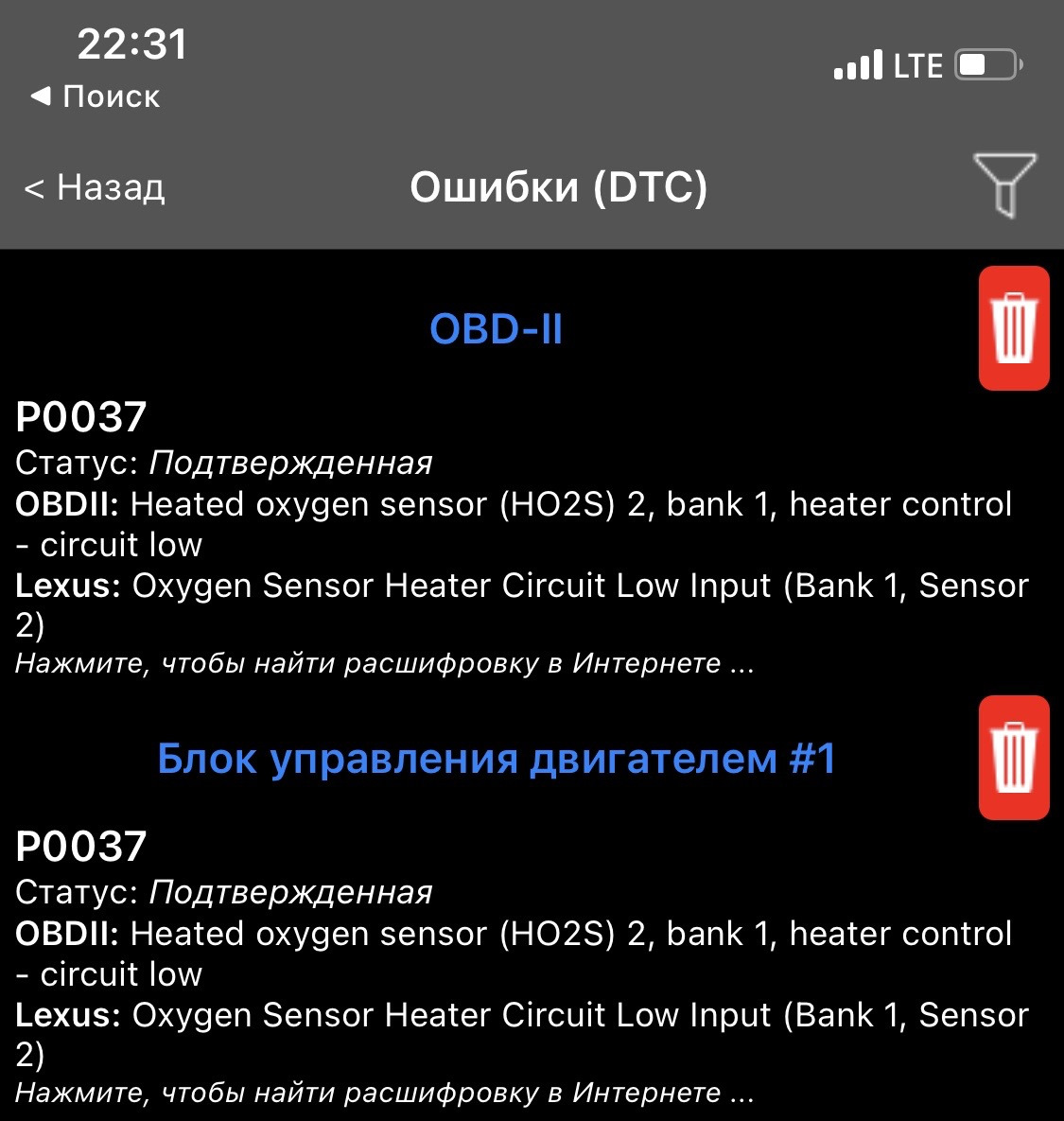
Task: Clear errors for Блок управления двигателем #1
Action: [x=1013, y=758]
